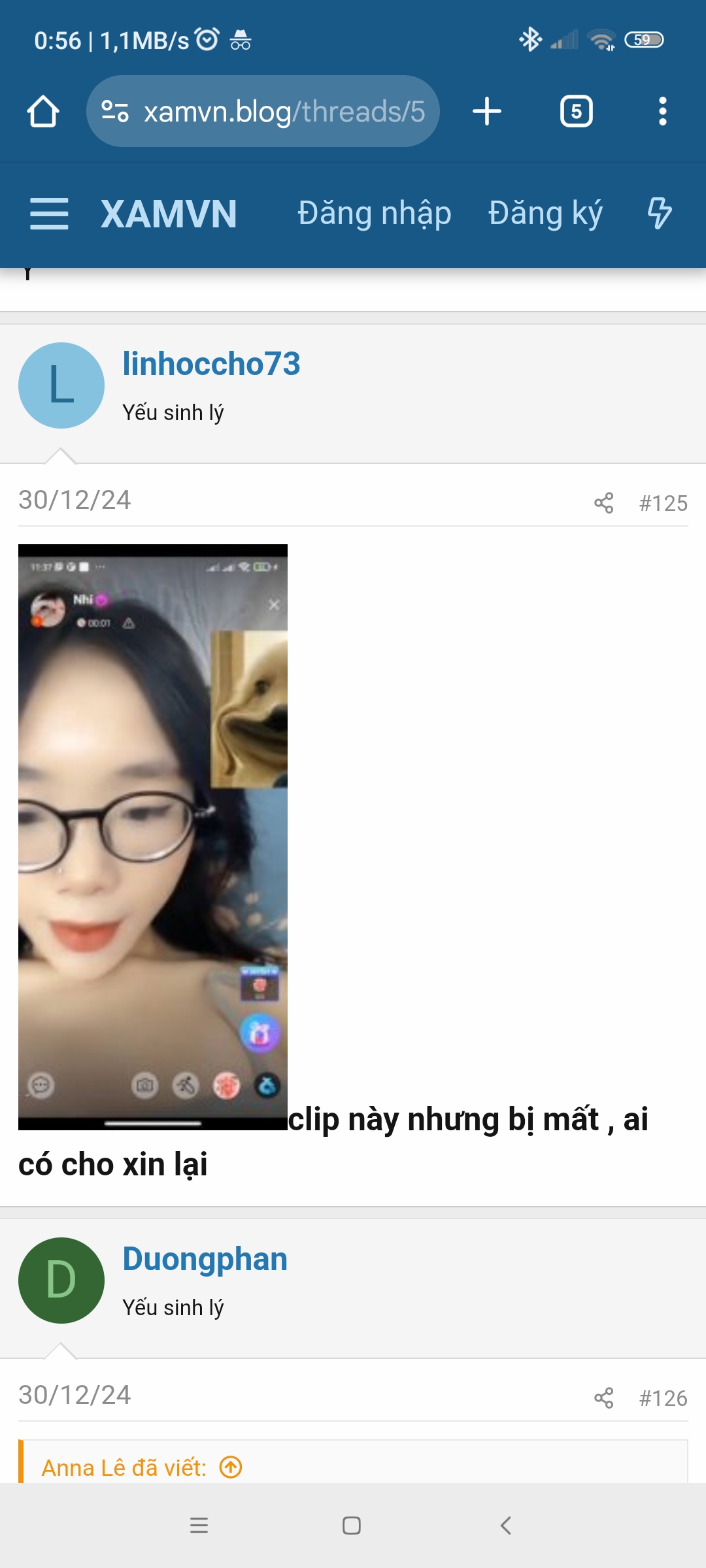The height and width of the screenshot is (1568, 706).
Task: Open the forum hamburger menu
Action: [x=49, y=214]
